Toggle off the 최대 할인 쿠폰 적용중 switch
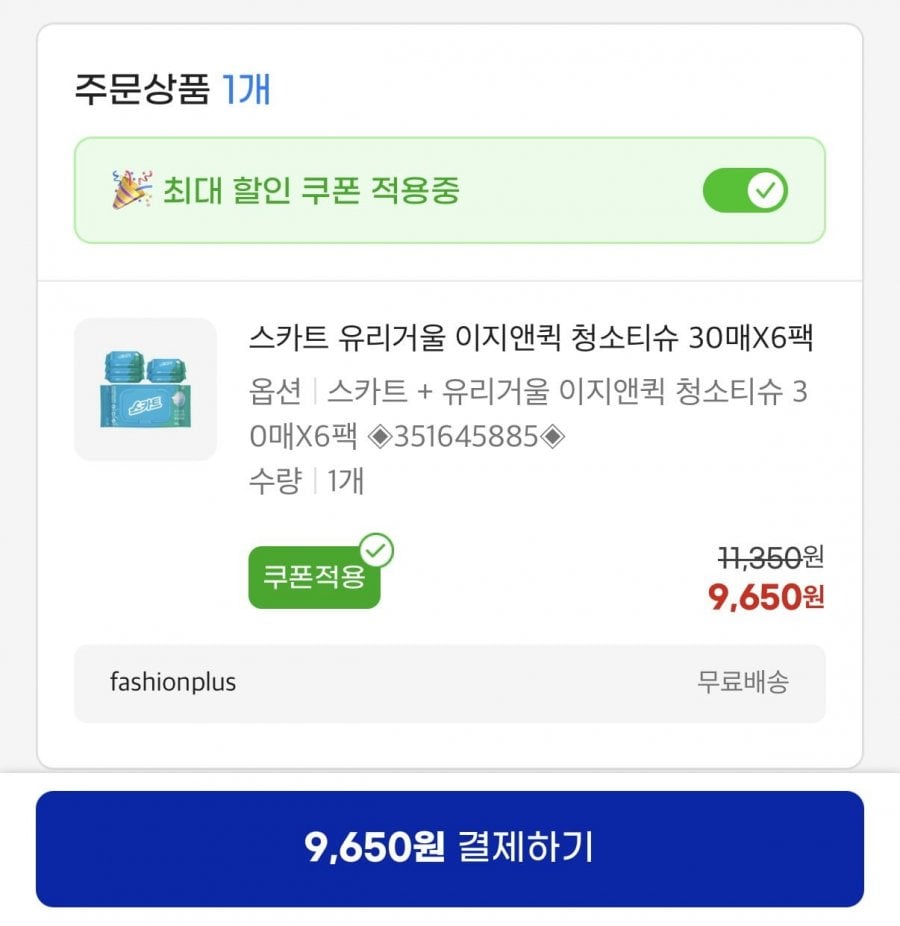 coord(745,190)
